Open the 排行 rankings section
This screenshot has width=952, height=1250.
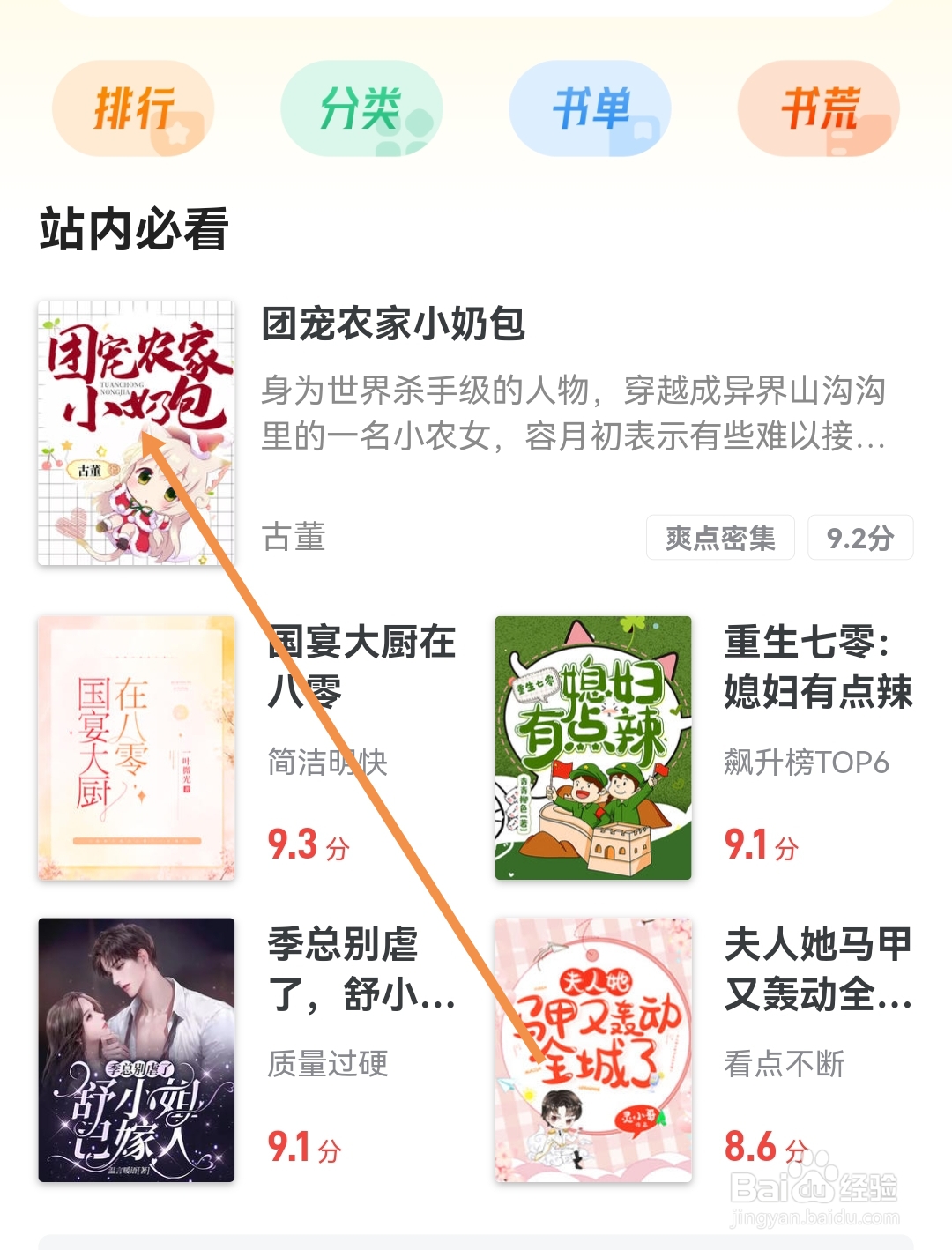(132, 108)
